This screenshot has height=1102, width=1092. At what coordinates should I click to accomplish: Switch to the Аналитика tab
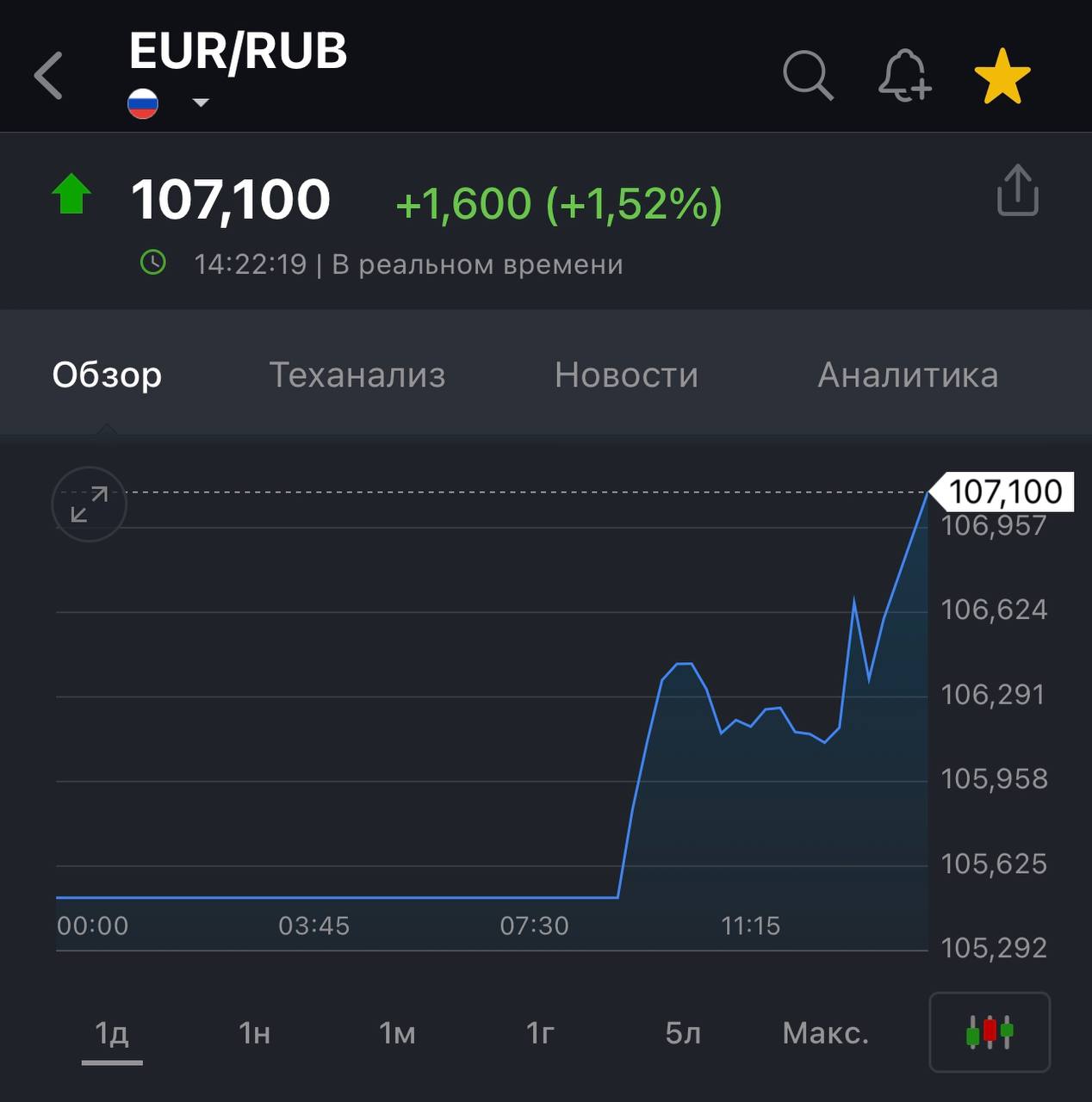point(908,375)
